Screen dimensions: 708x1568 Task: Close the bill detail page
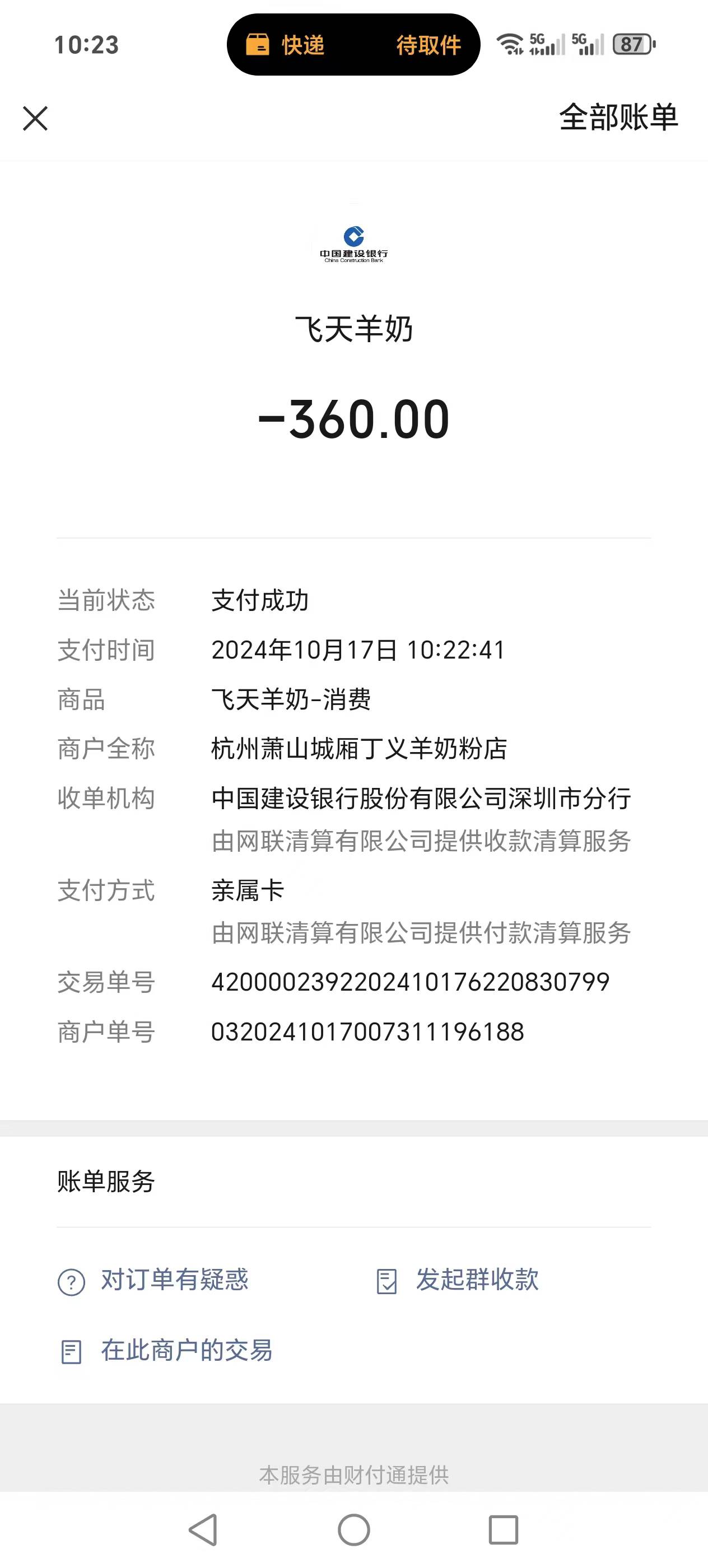(35, 118)
